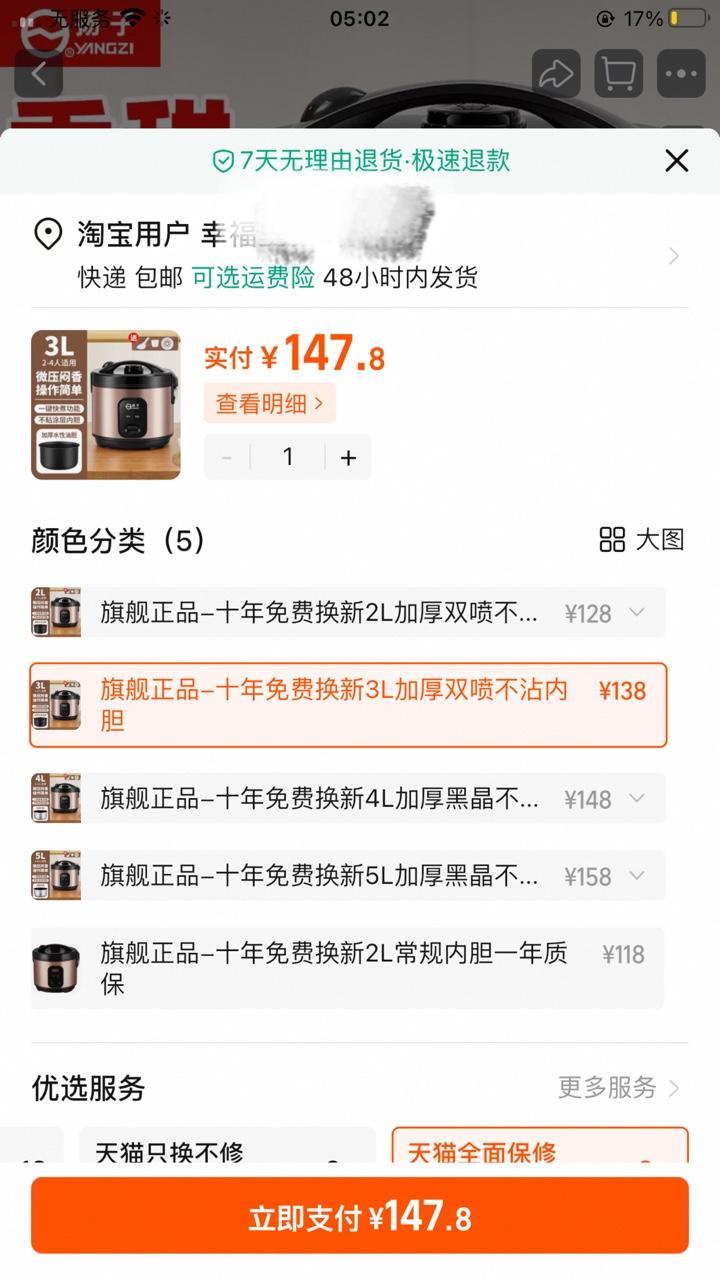Screen dimensions: 720x1280
Task: Close the purchase options sheet
Action: click(677, 161)
